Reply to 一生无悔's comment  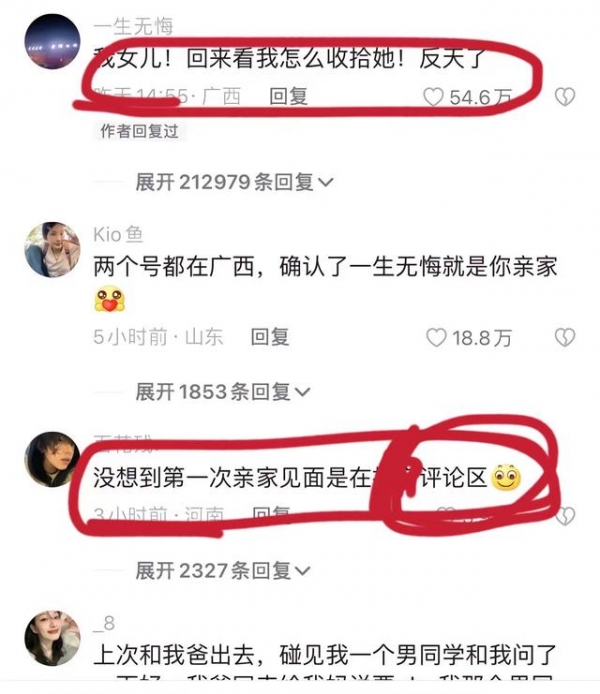point(289,97)
